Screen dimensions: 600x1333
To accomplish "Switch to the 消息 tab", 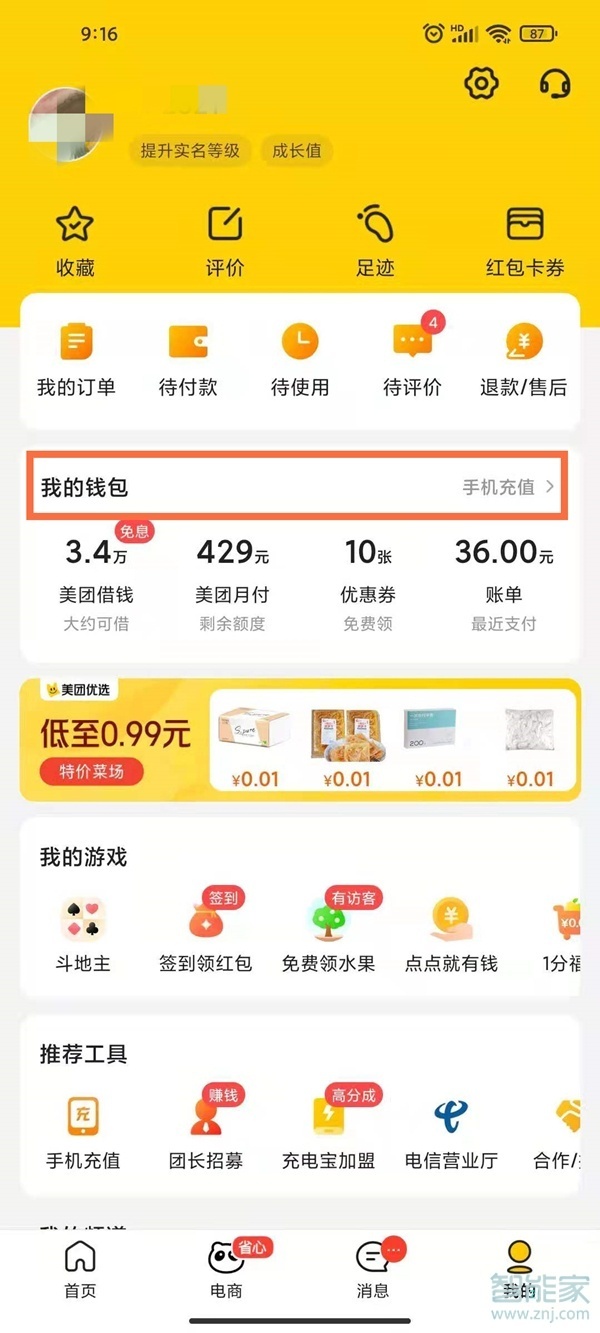I will pos(373,1269).
